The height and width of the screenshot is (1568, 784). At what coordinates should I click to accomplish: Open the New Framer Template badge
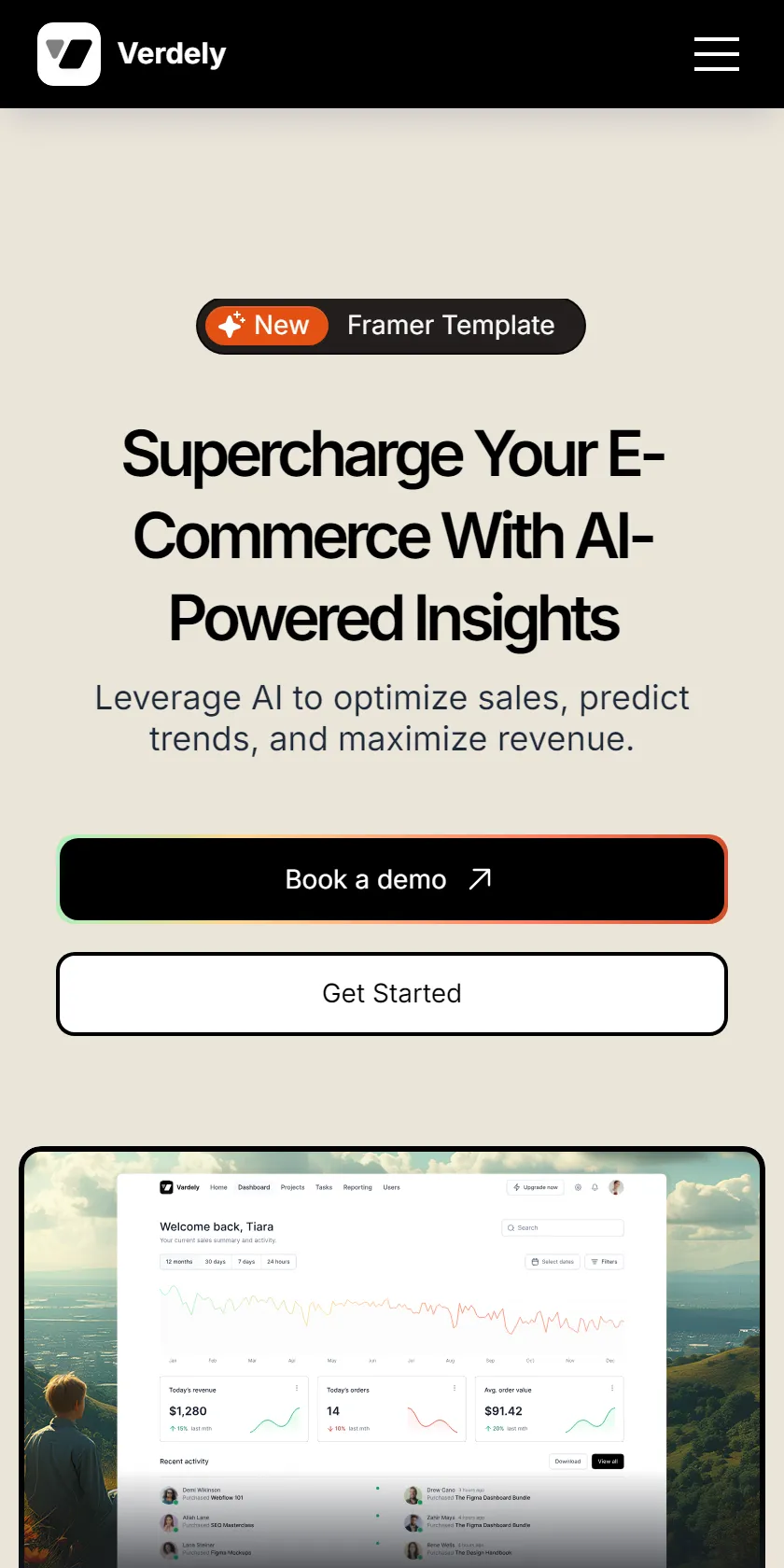point(391,326)
